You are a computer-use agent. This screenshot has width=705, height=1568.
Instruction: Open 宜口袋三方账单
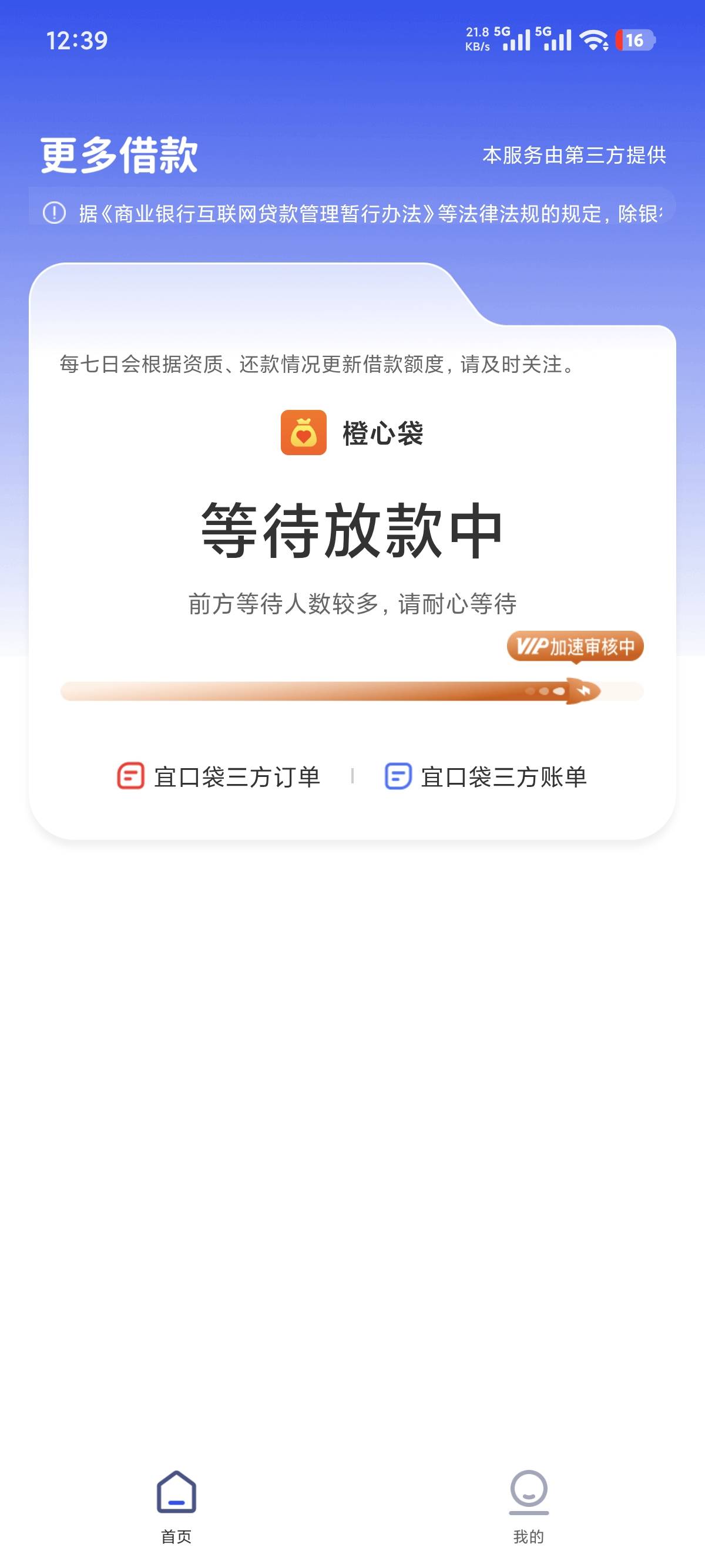click(485, 777)
